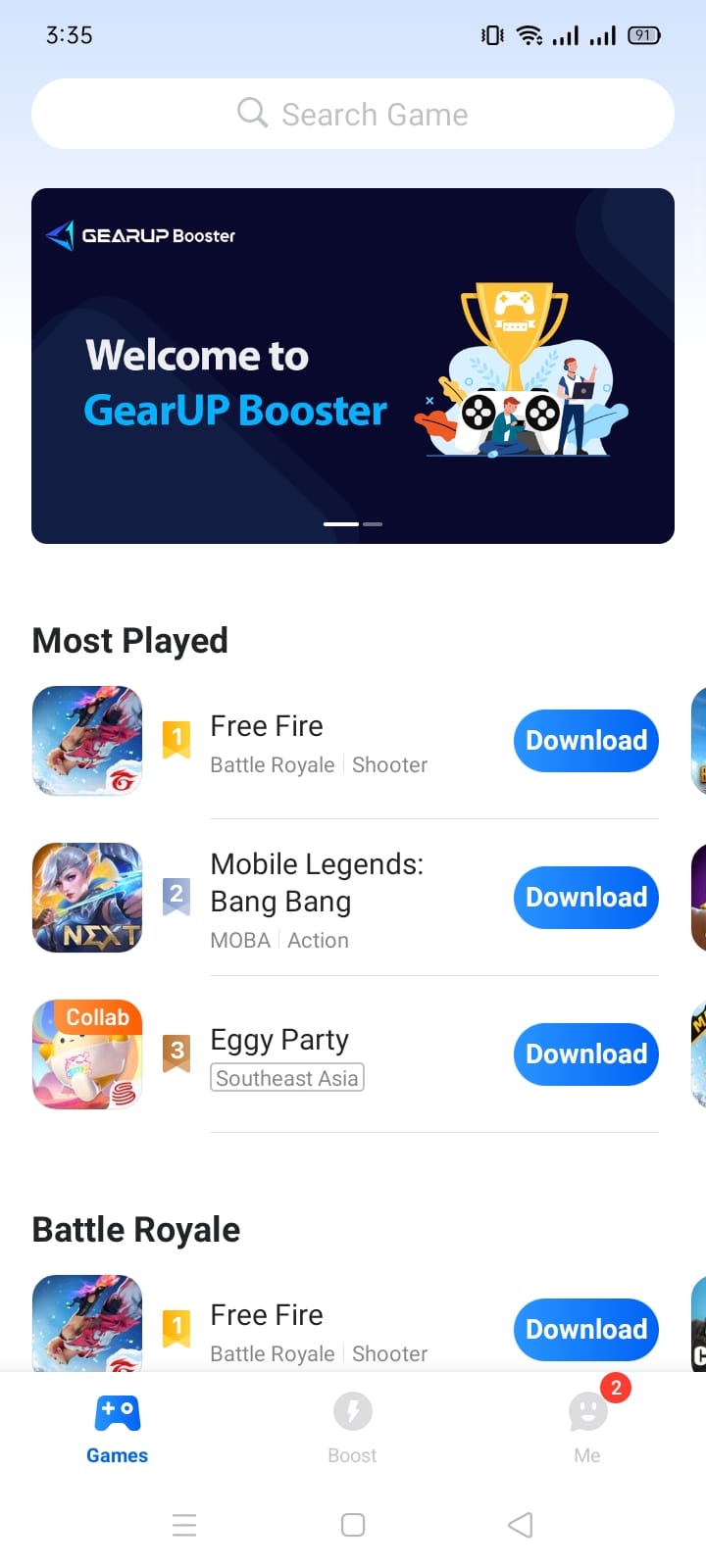Download Free Fire under Most Played
This screenshot has width=706, height=1568.
[585, 741]
